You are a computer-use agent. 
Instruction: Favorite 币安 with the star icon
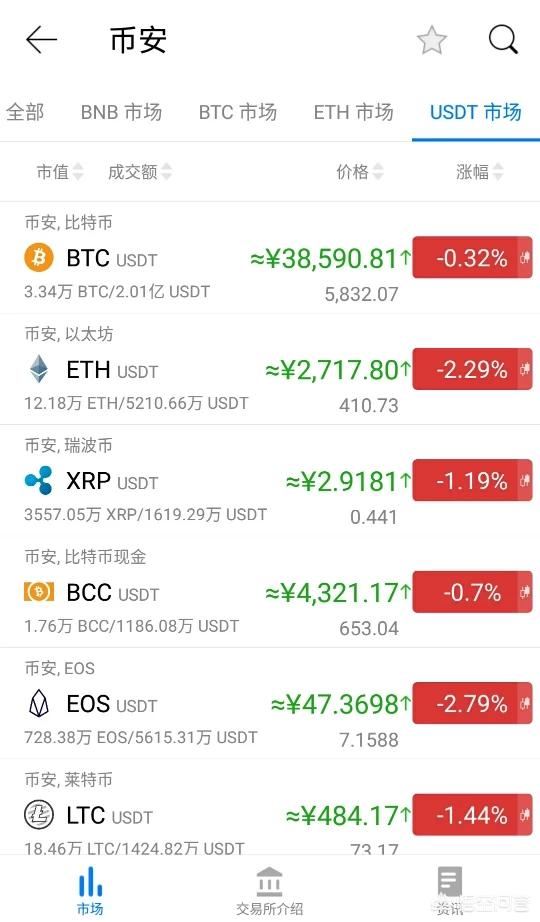432,40
